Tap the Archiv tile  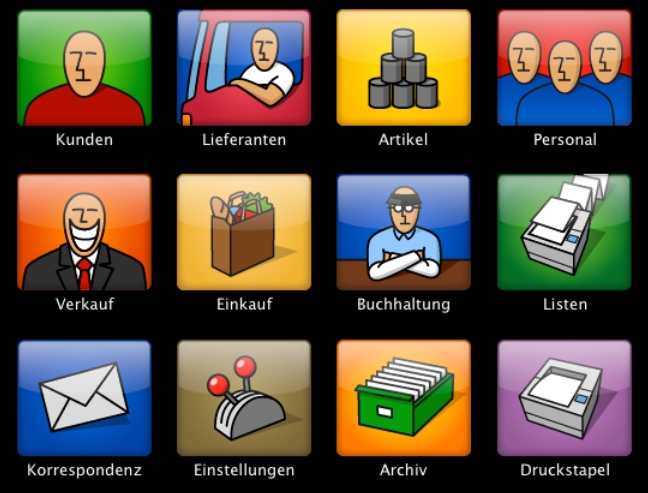tap(404, 398)
